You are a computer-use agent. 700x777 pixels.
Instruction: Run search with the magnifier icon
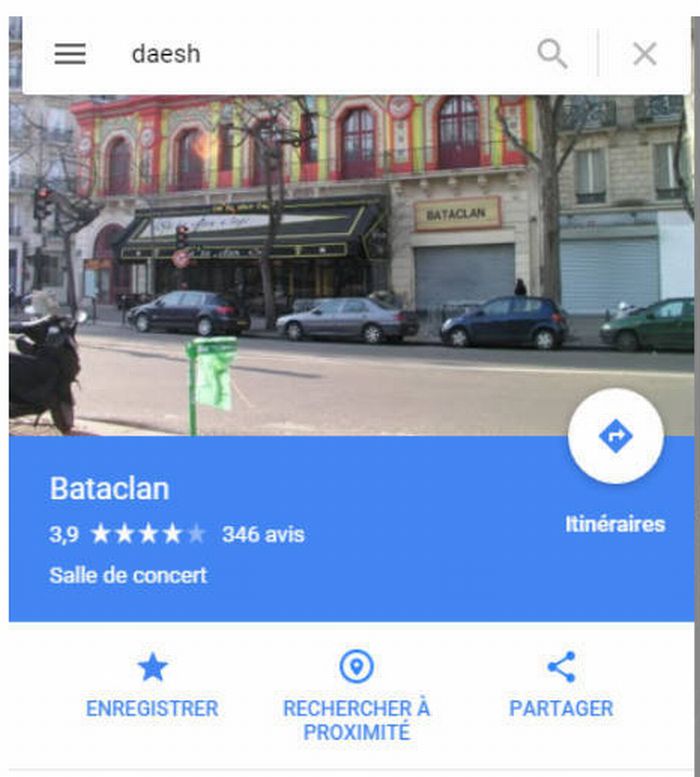552,54
